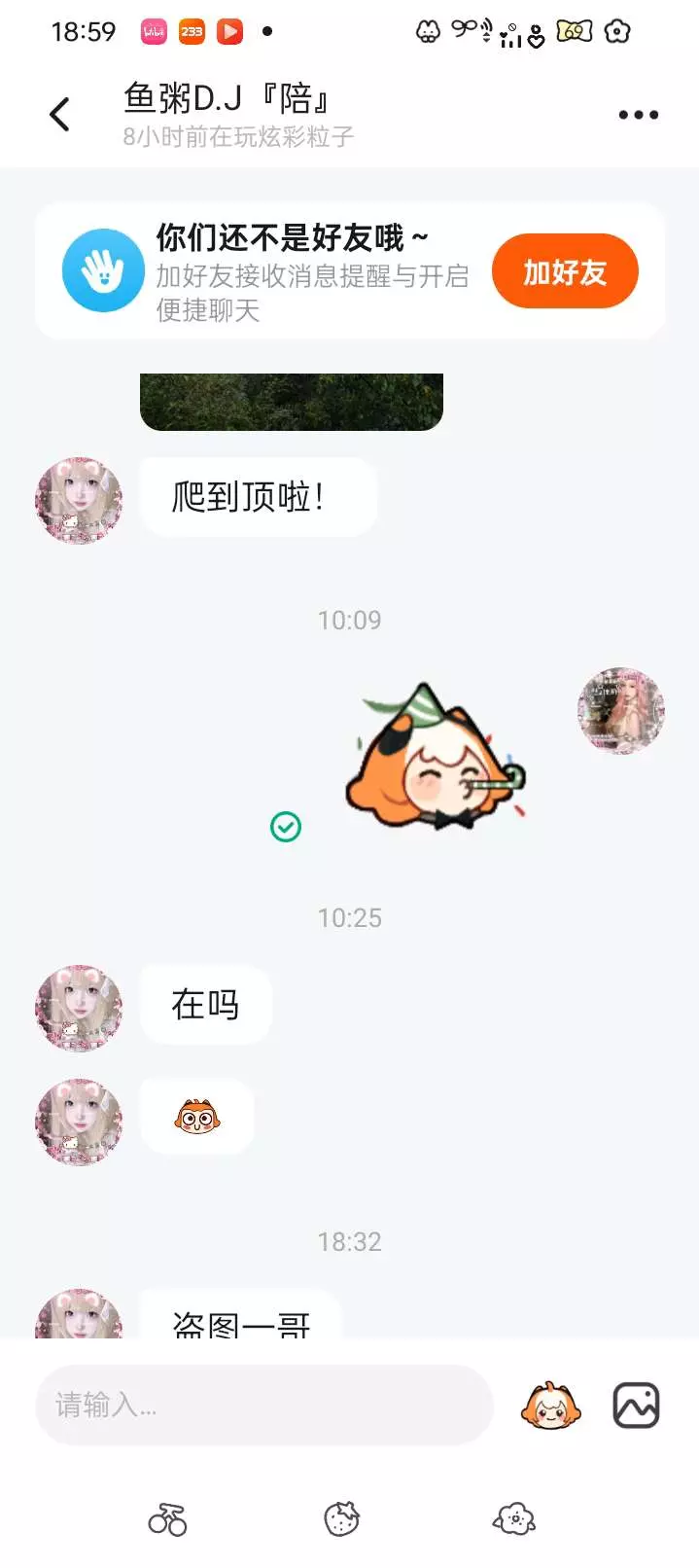This screenshot has height=1568, width=699.
Task: Focus the 请输入 message input field
Action: [263, 1405]
